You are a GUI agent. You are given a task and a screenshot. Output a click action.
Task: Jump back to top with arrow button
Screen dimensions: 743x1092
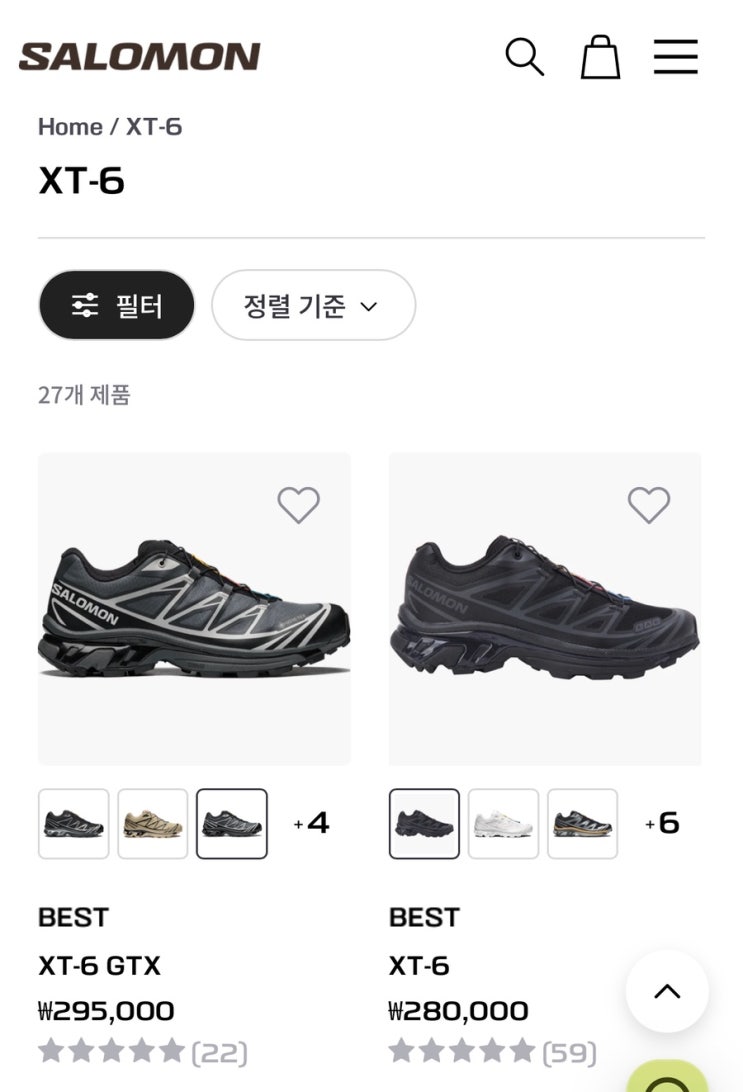pyautogui.click(x=667, y=991)
